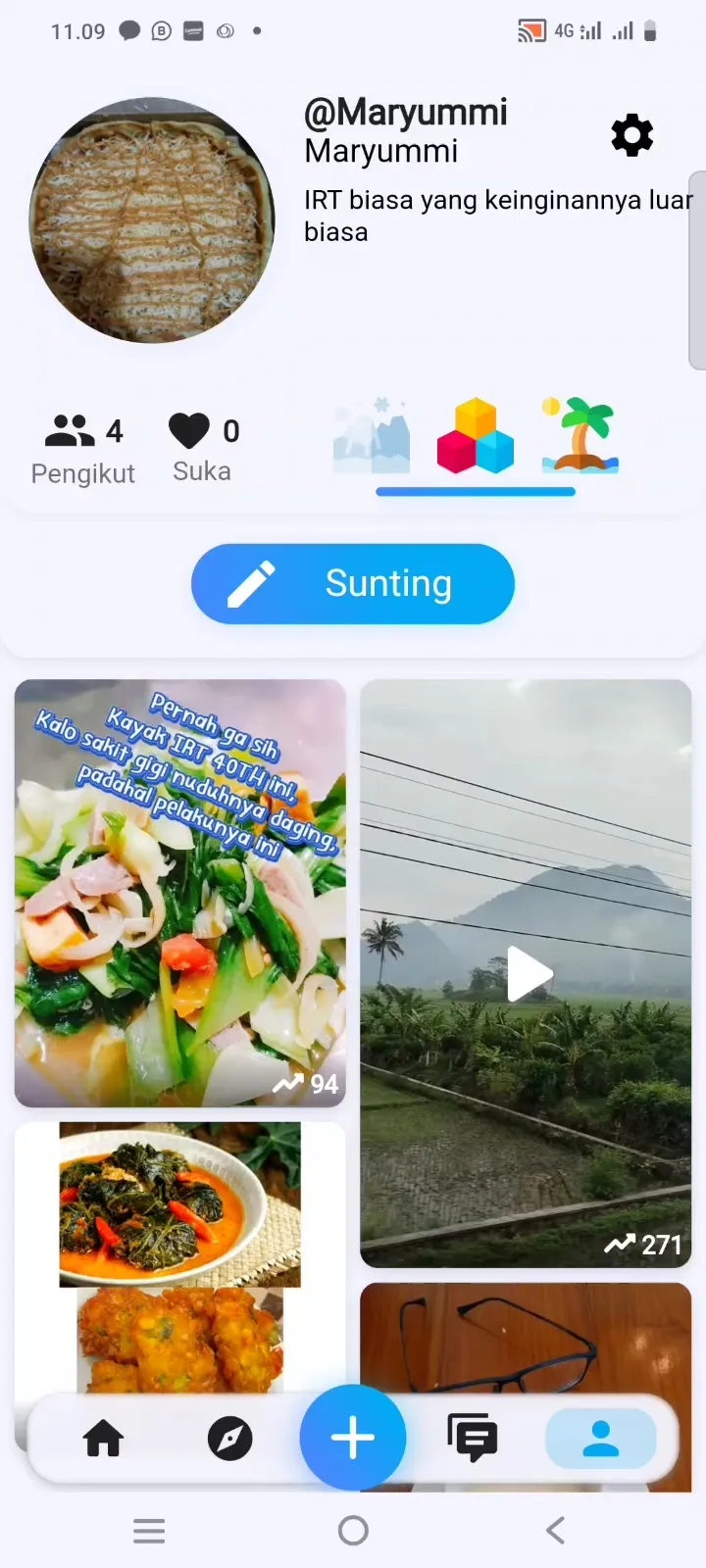
Task: Tap the Sunting edit profile button
Action: tap(353, 584)
